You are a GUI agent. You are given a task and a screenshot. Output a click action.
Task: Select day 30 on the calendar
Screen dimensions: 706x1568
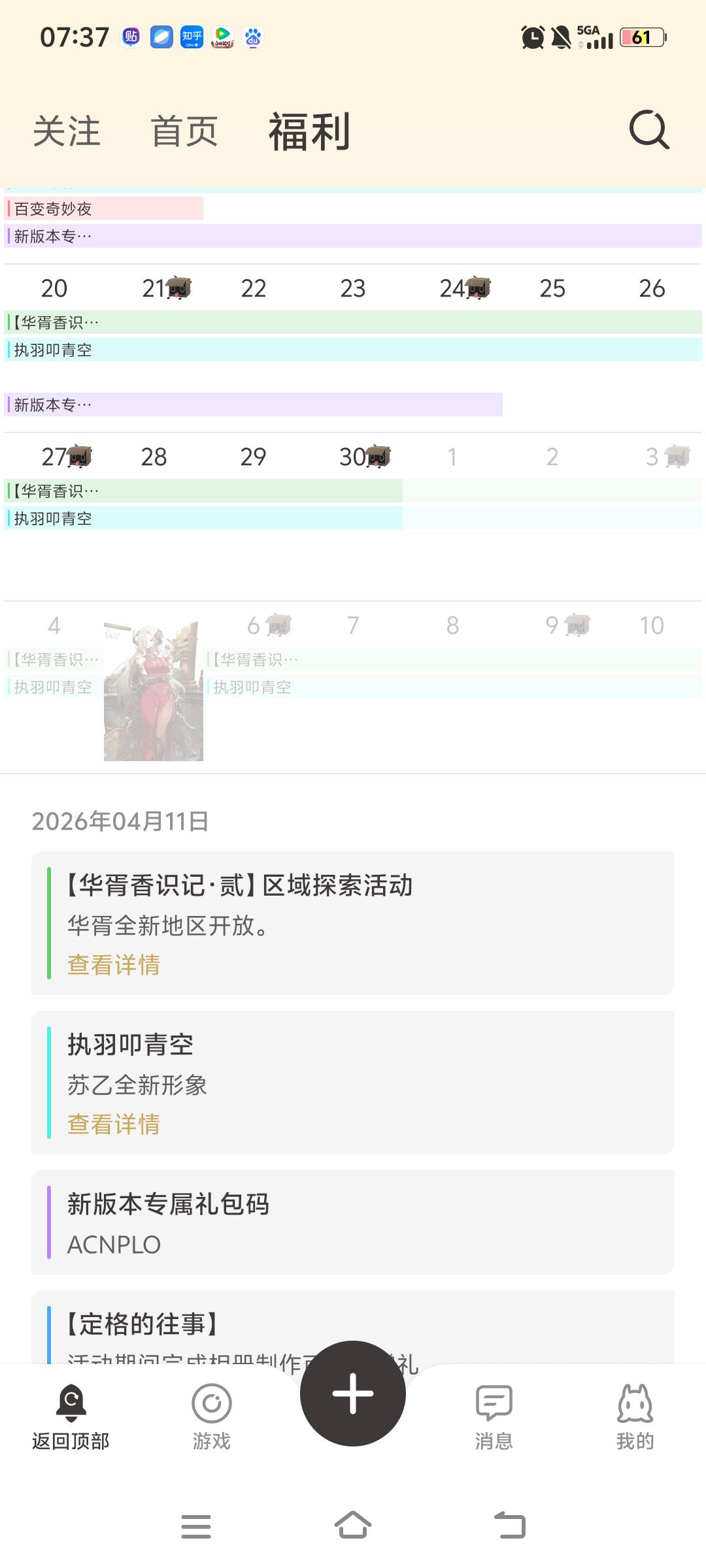pyautogui.click(x=353, y=457)
